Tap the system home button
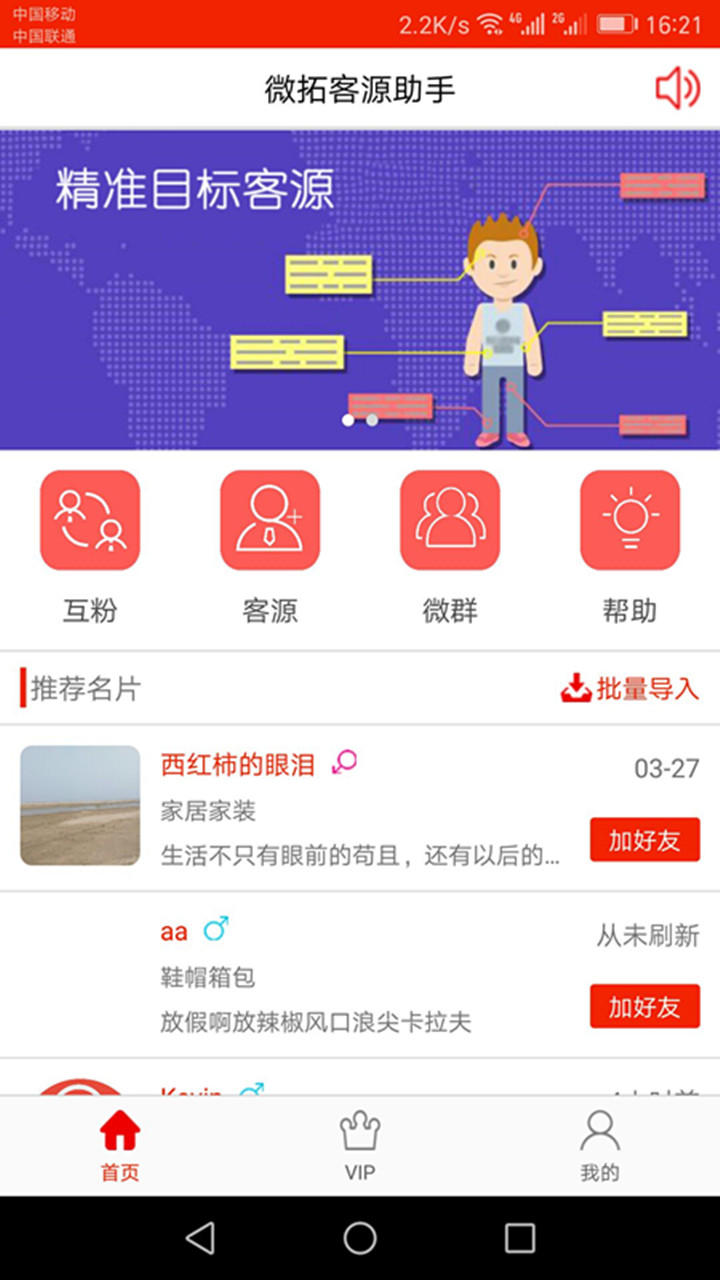The height and width of the screenshot is (1280, 720). 360,1238
